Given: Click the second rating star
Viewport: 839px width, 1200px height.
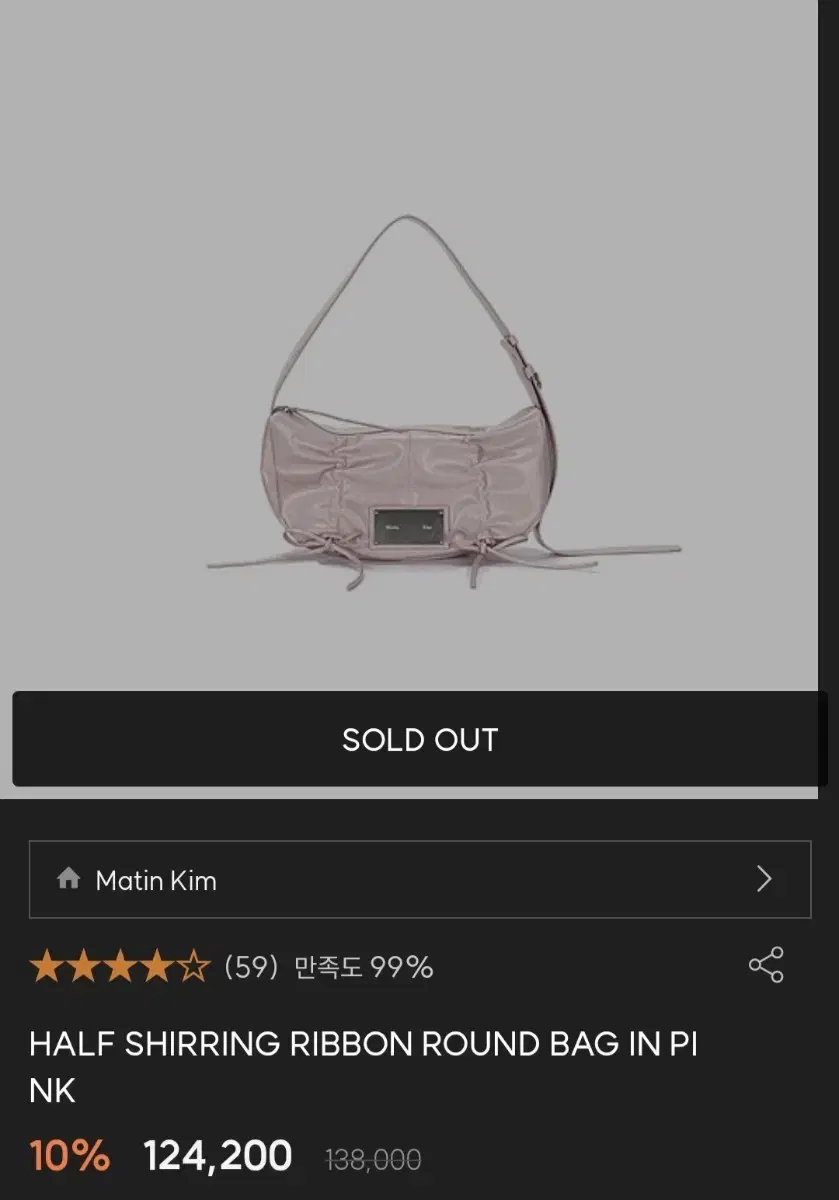Looking at the screenshot, I should pyautogui.click(x=86, y=966).
